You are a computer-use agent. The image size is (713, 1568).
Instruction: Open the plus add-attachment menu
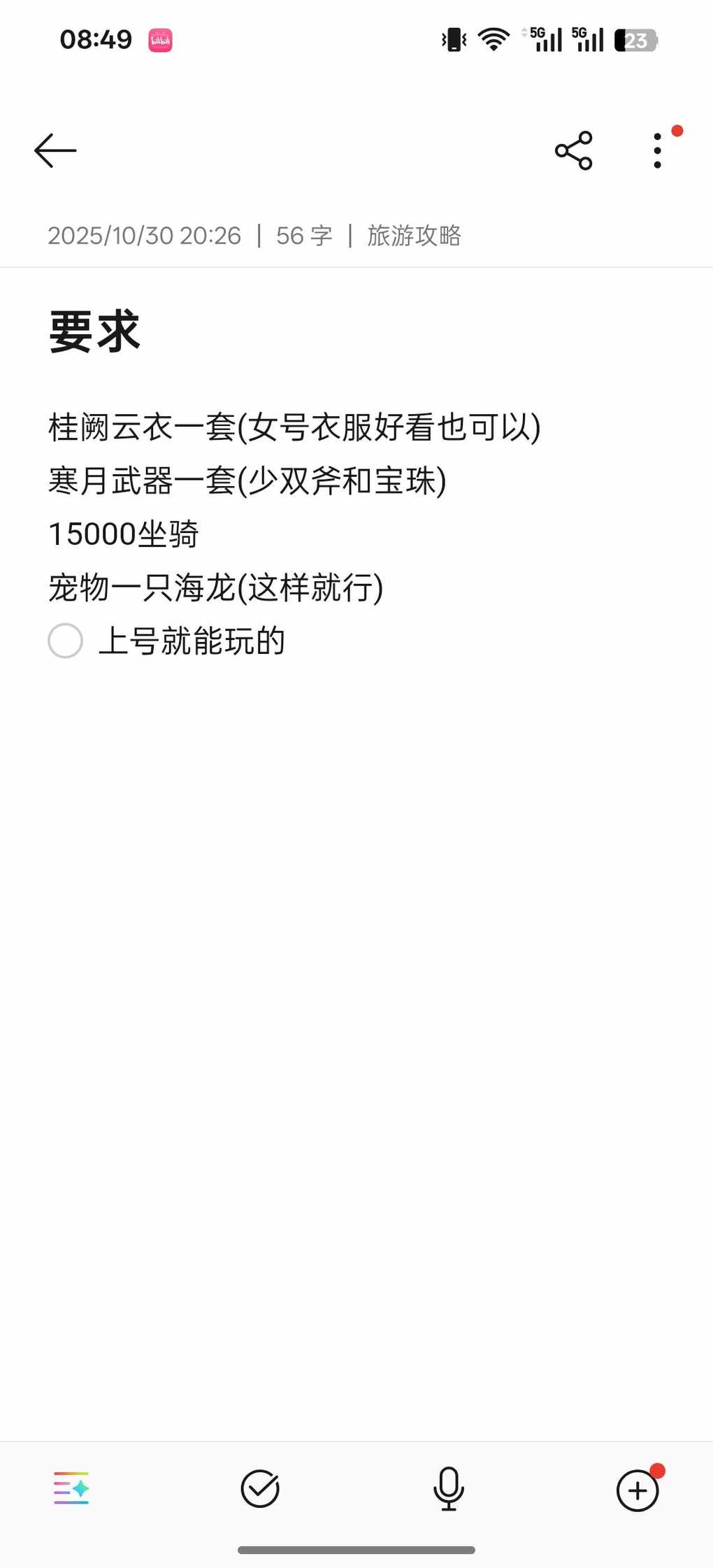(x=637, y=1490)
